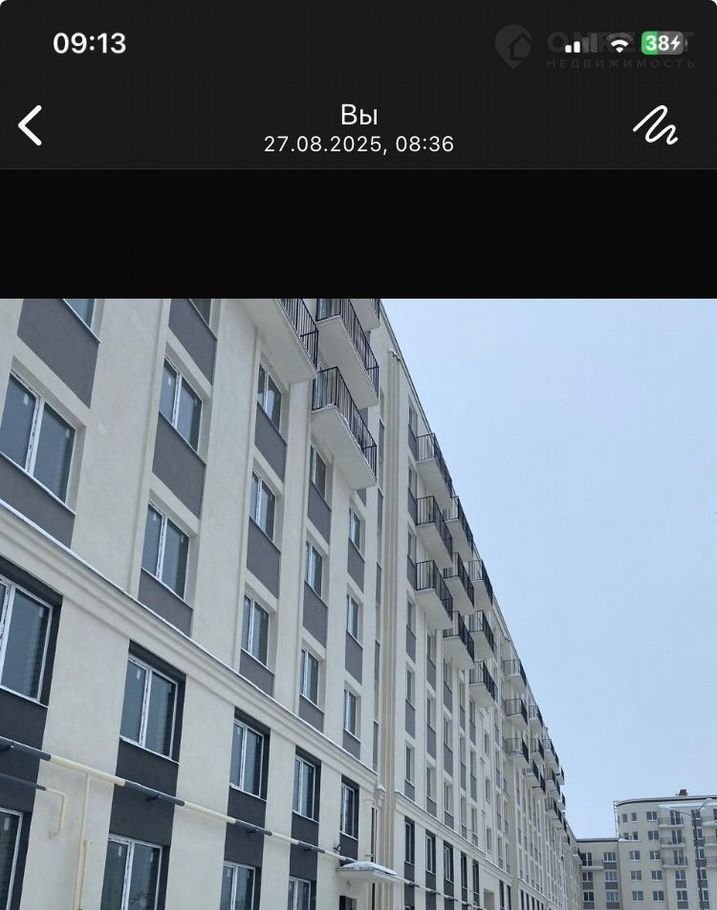Open the drawing markup tool
The image size is (717, 910).
pyautogui.click(x=656, y=124)
